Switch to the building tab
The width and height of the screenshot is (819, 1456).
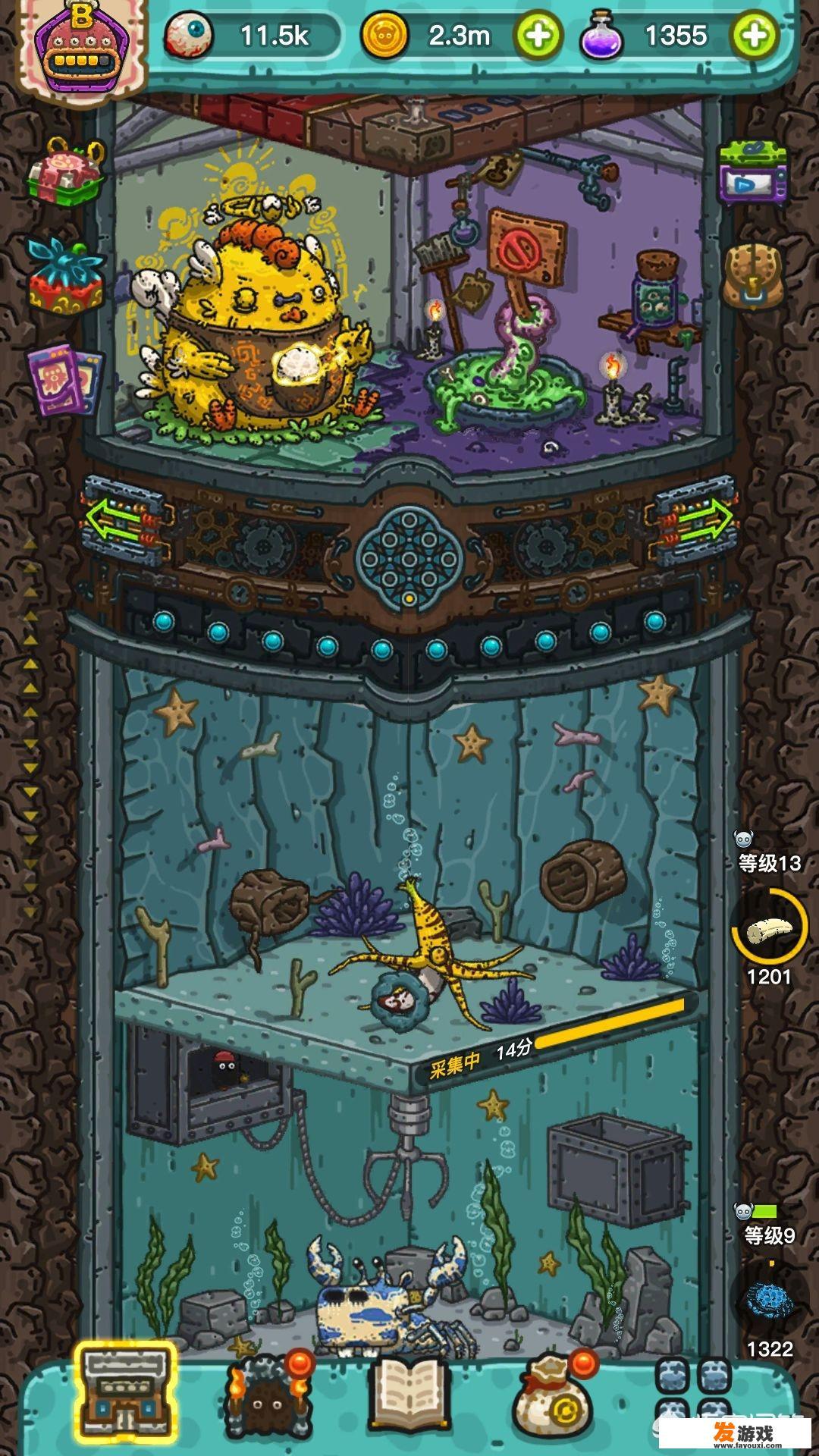tap(126, 1389)
